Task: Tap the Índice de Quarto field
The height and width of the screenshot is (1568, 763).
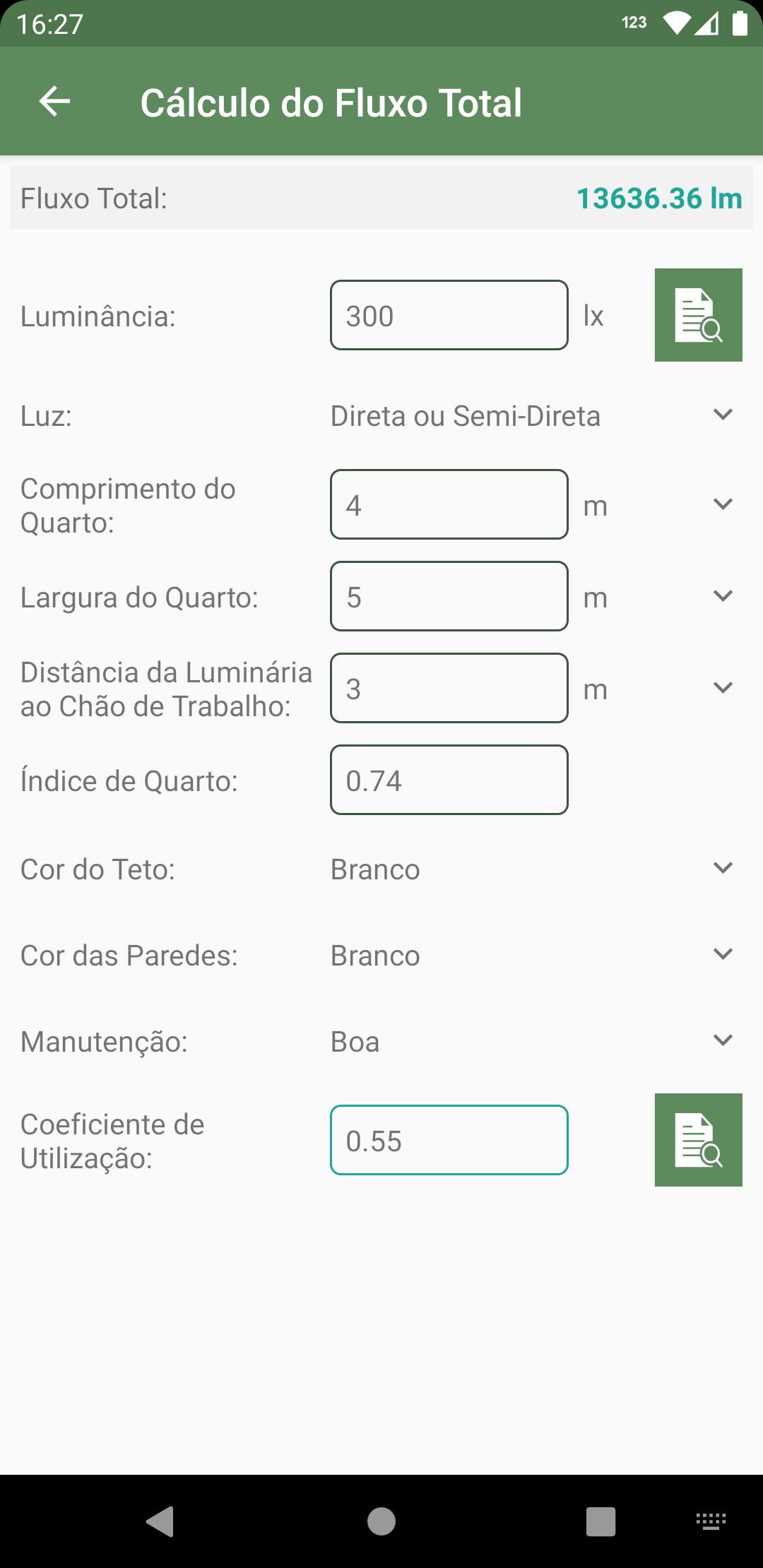Action: click(x=449, y=780)
